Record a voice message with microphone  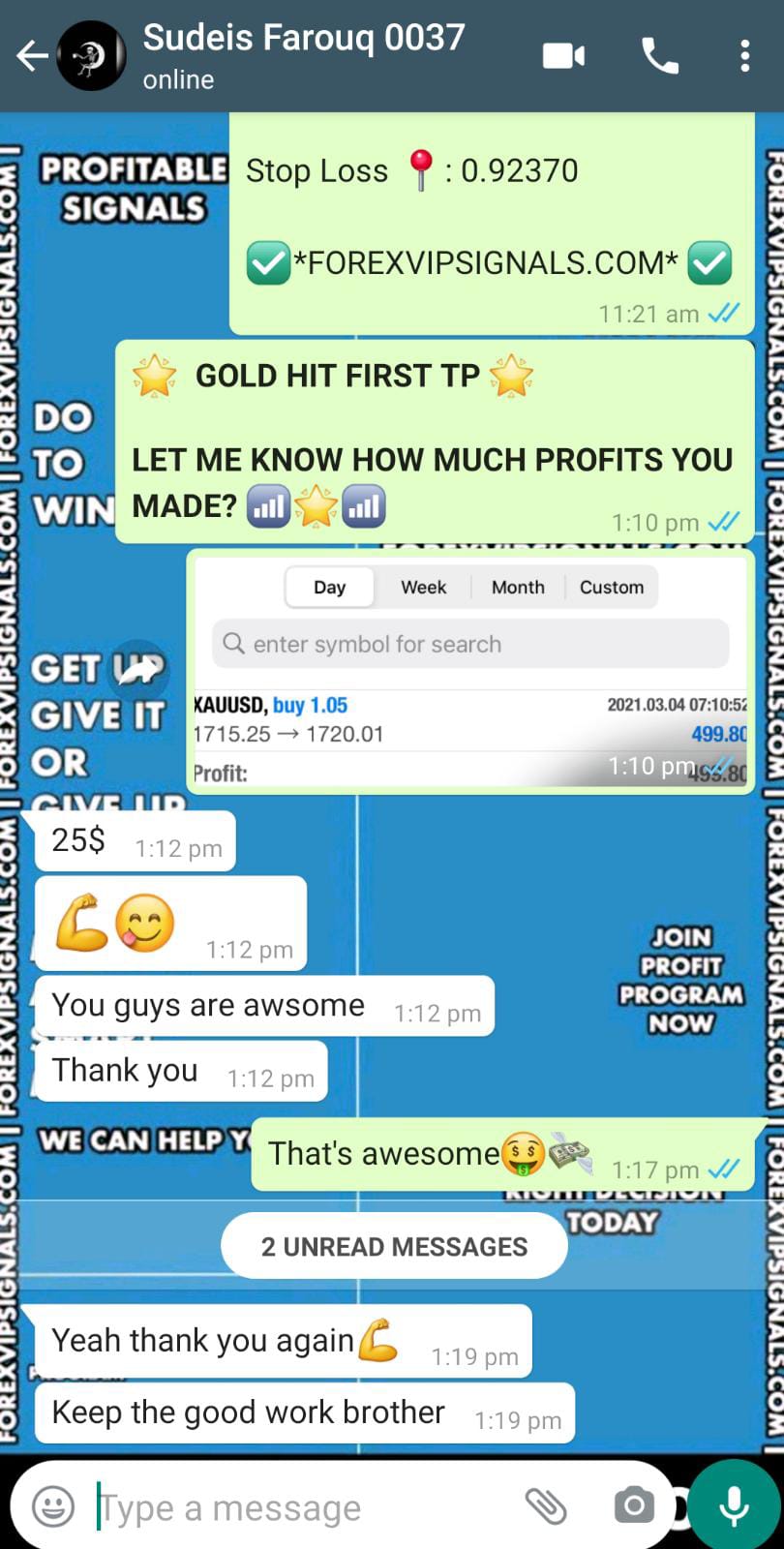(734, 1506)
